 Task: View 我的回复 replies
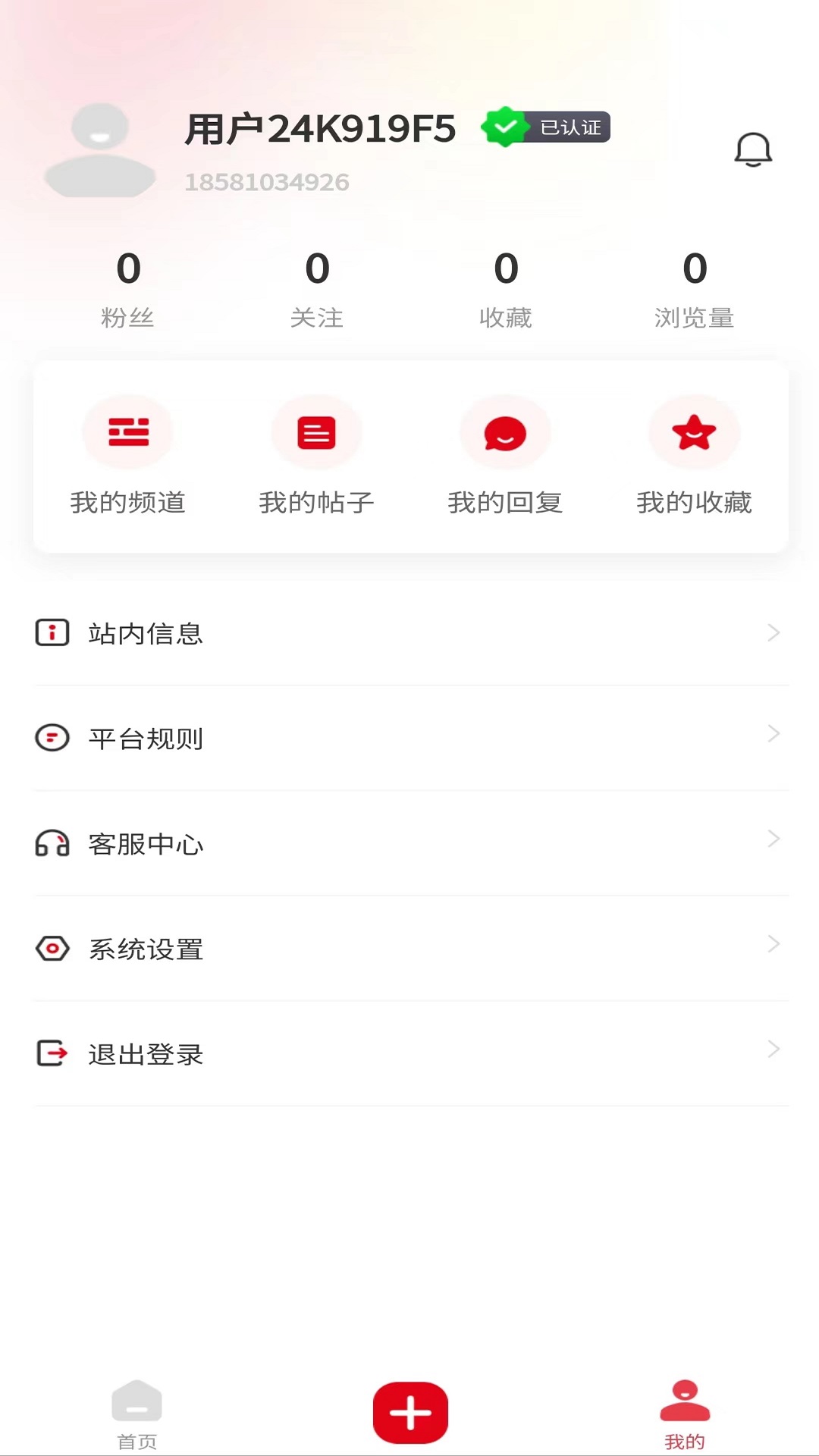tap(505, 457)
